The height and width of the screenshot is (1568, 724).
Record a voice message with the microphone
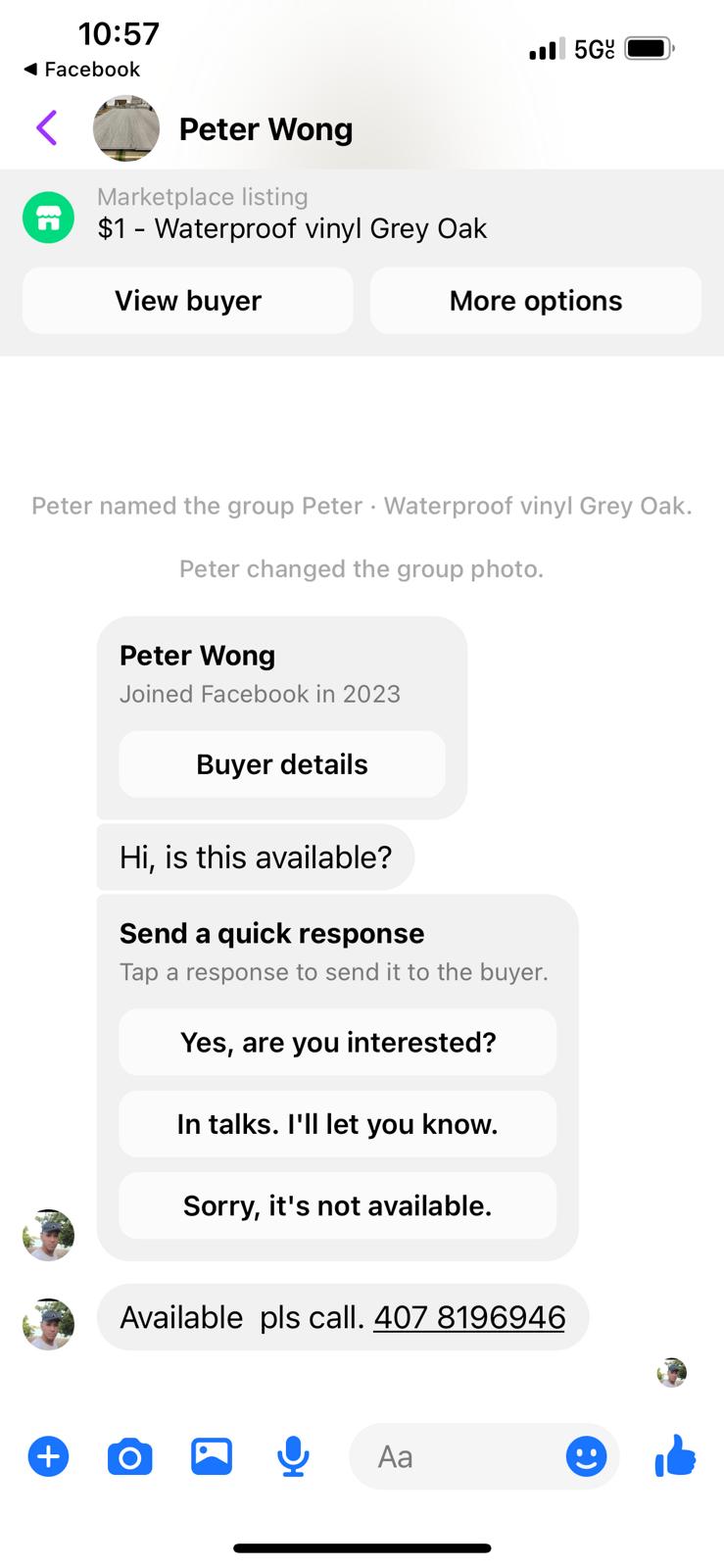293,1457
